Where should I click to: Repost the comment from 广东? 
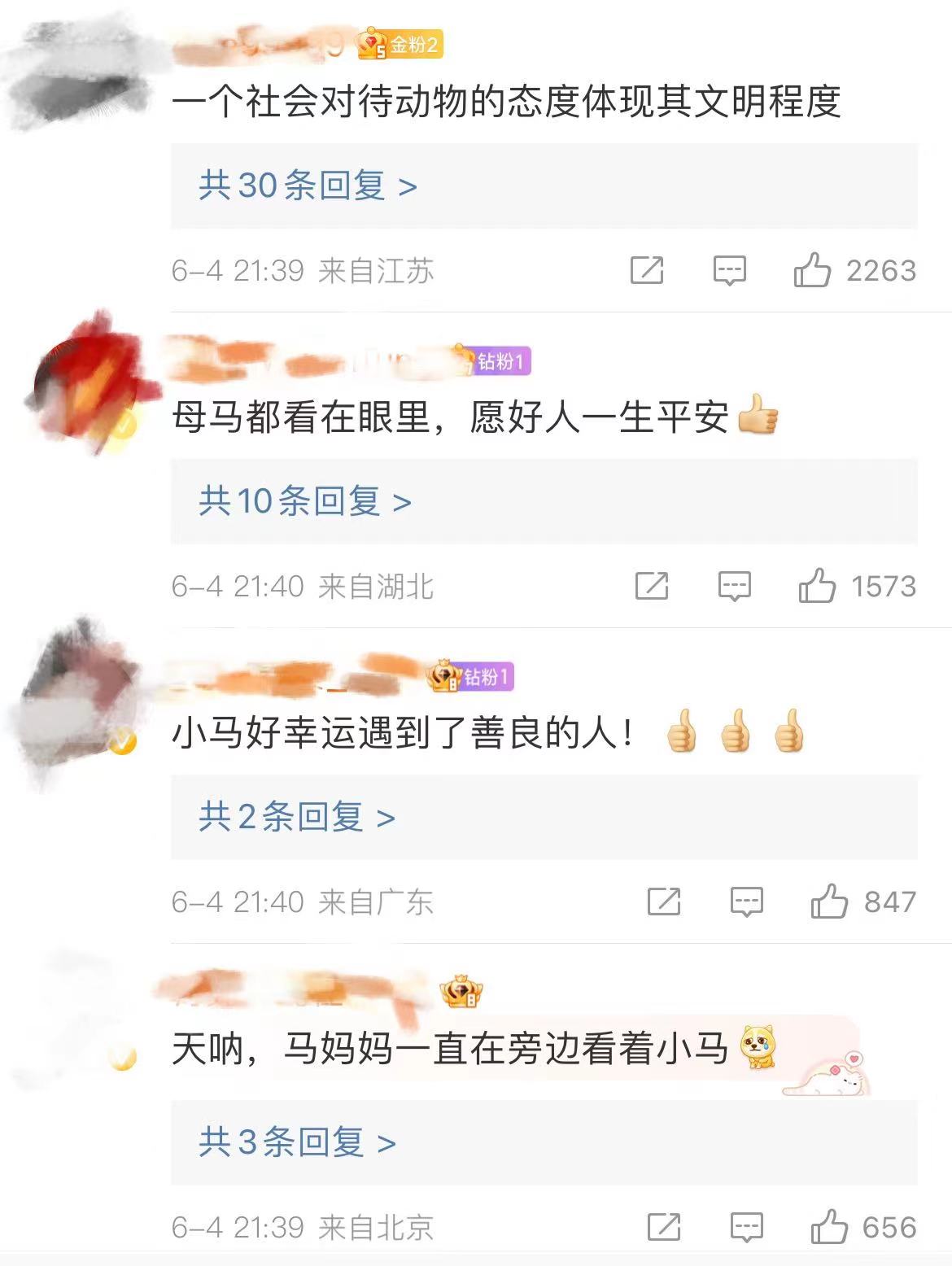(664, 901)
